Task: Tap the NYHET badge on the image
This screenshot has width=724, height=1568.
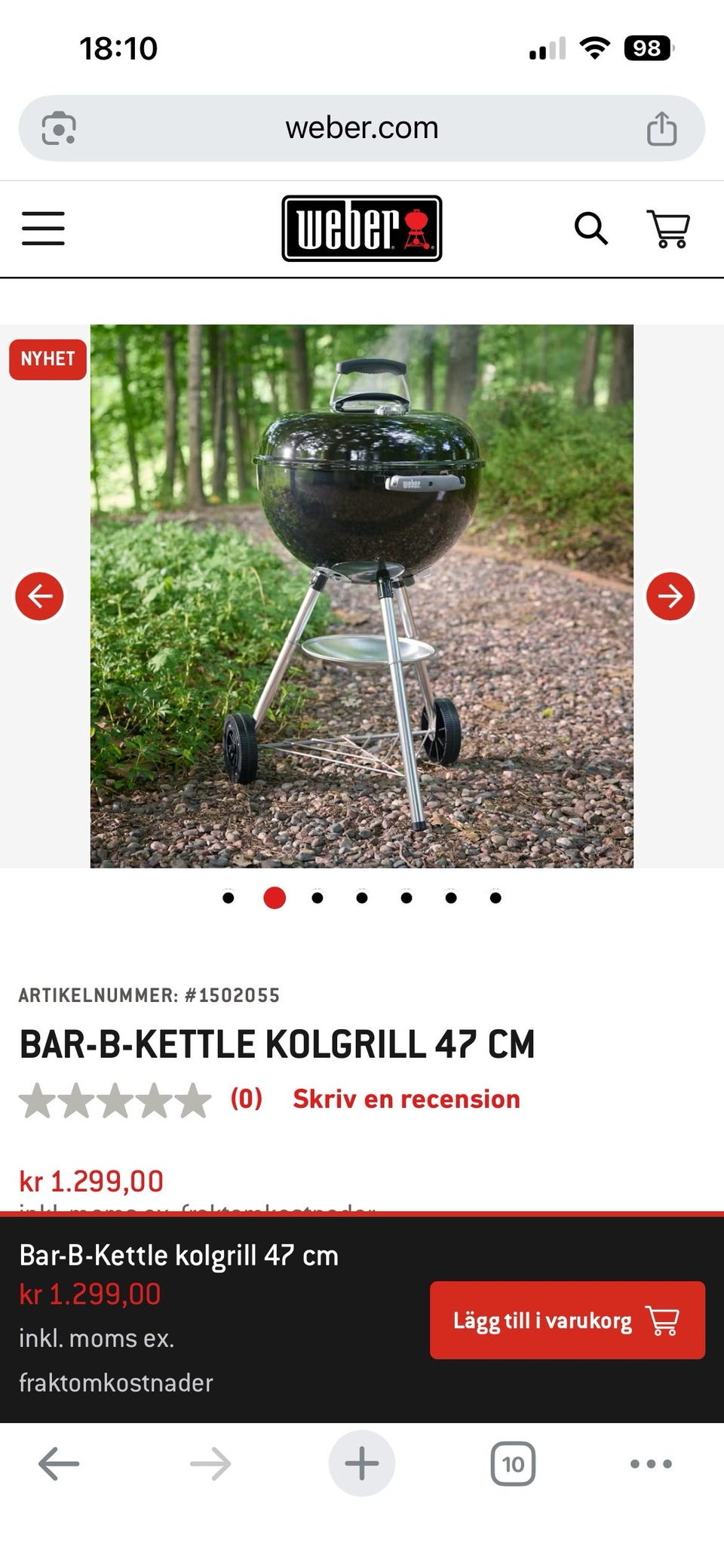Action: (x=48, y=359)
